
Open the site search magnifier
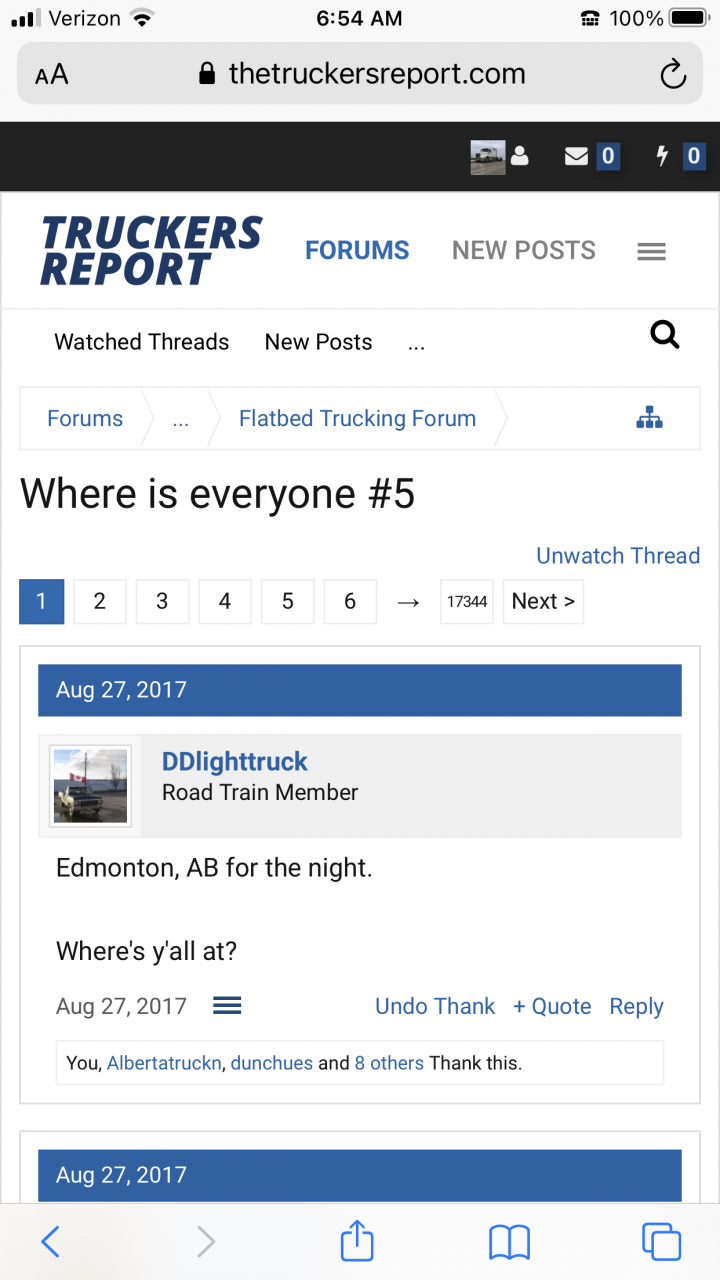click(x=665, y=335)
